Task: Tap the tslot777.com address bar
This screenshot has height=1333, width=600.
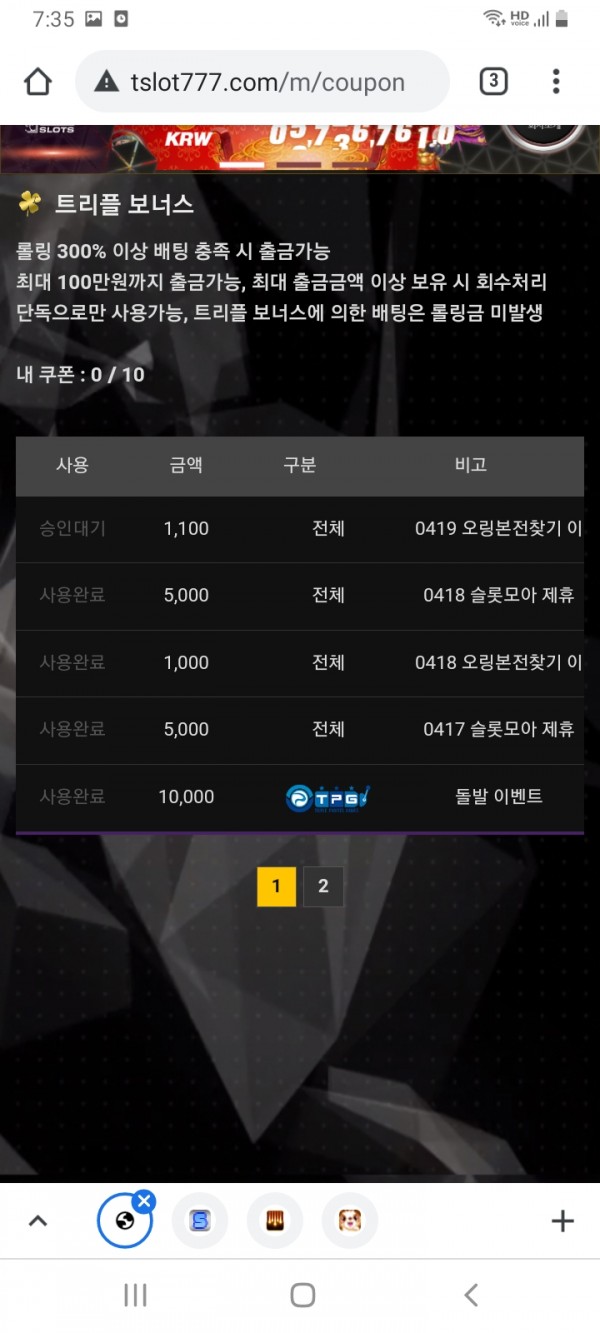Action: (265, 82)
